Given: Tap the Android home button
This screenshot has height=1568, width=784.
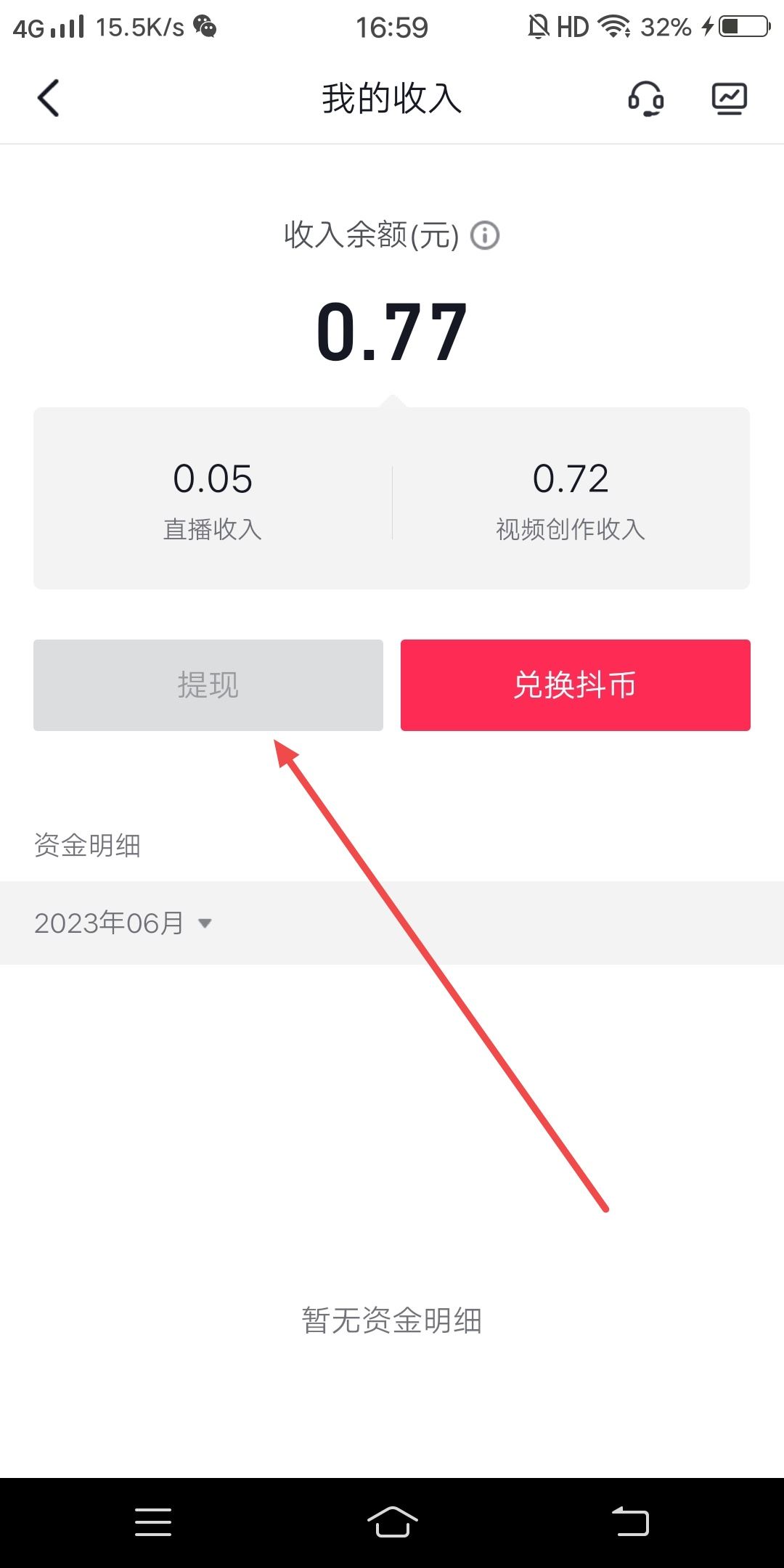Looking at the screenshot, I should click(x=391, y=1522).
